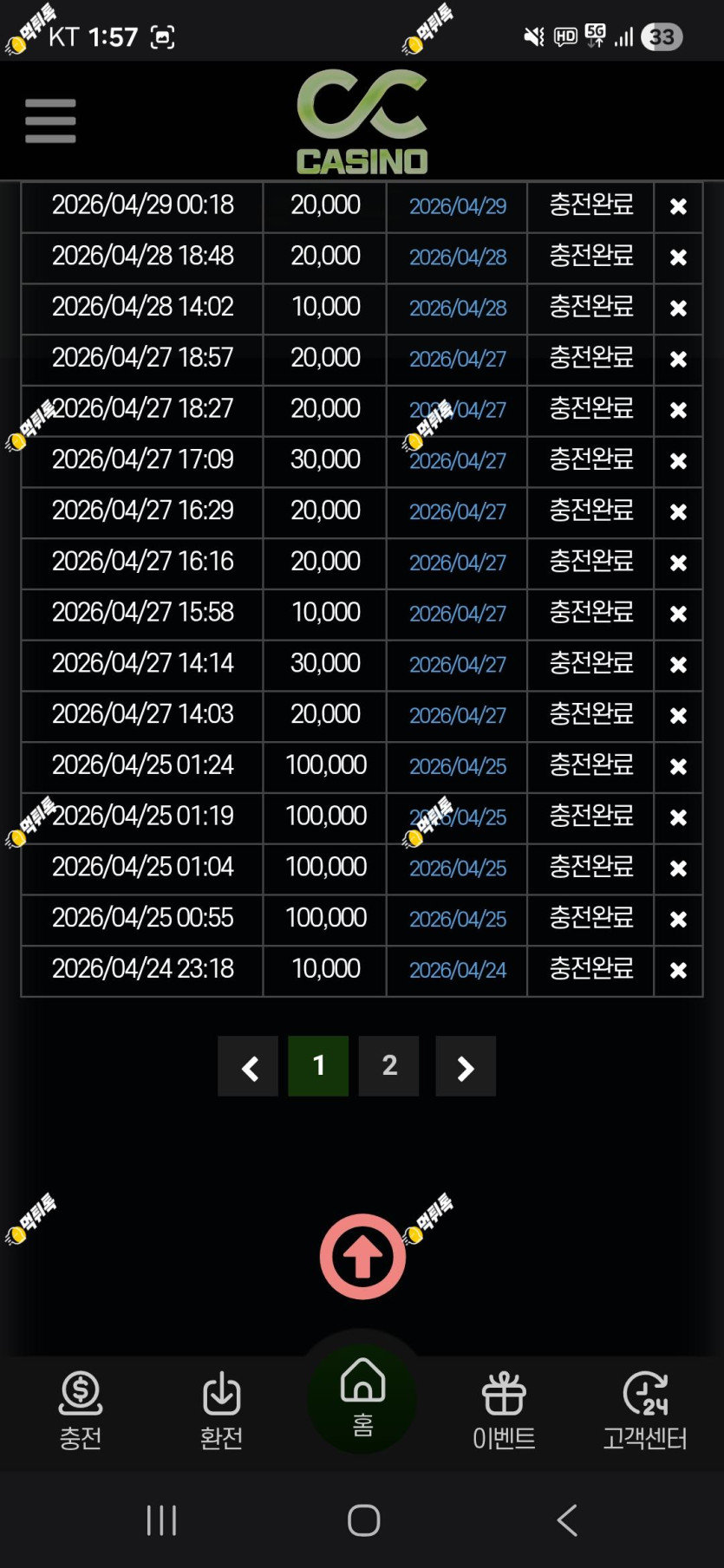The image size is (724, 1568).
Task: Remove the 2026/04/28 14:02 entry
Action: 678,308
